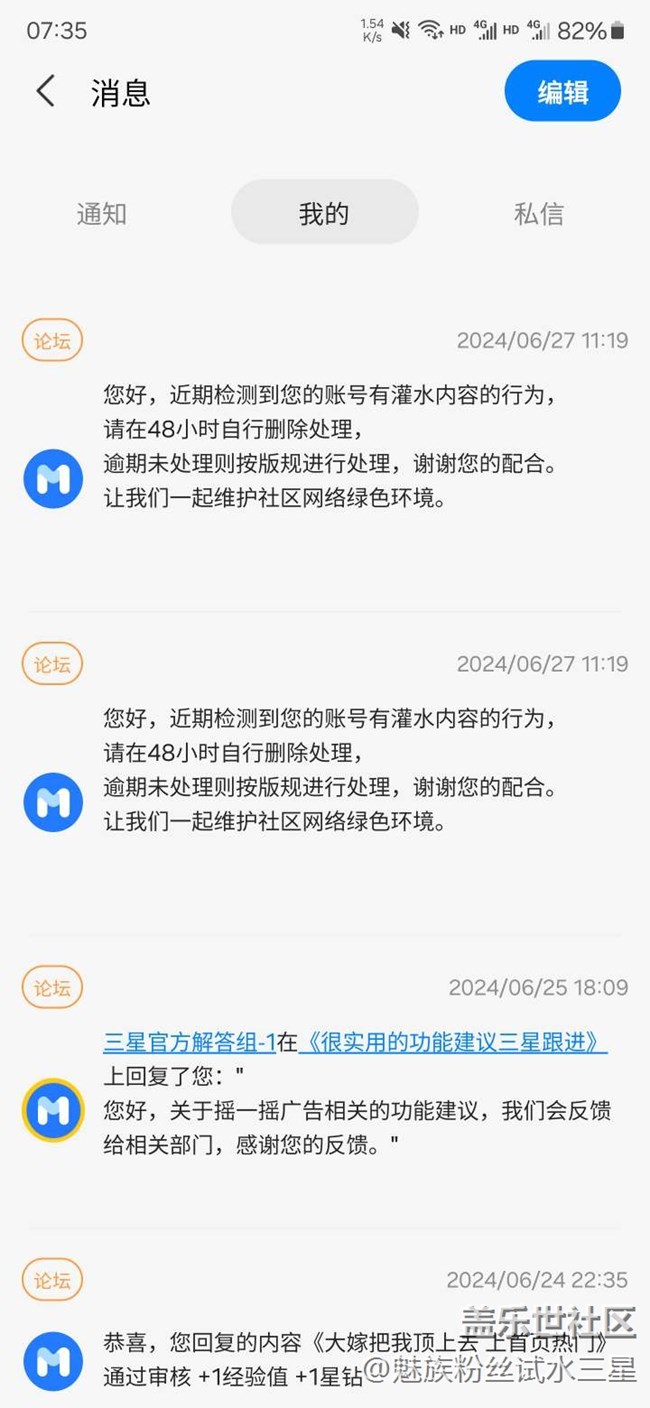Go back from the 消息 page

(45, 91)
